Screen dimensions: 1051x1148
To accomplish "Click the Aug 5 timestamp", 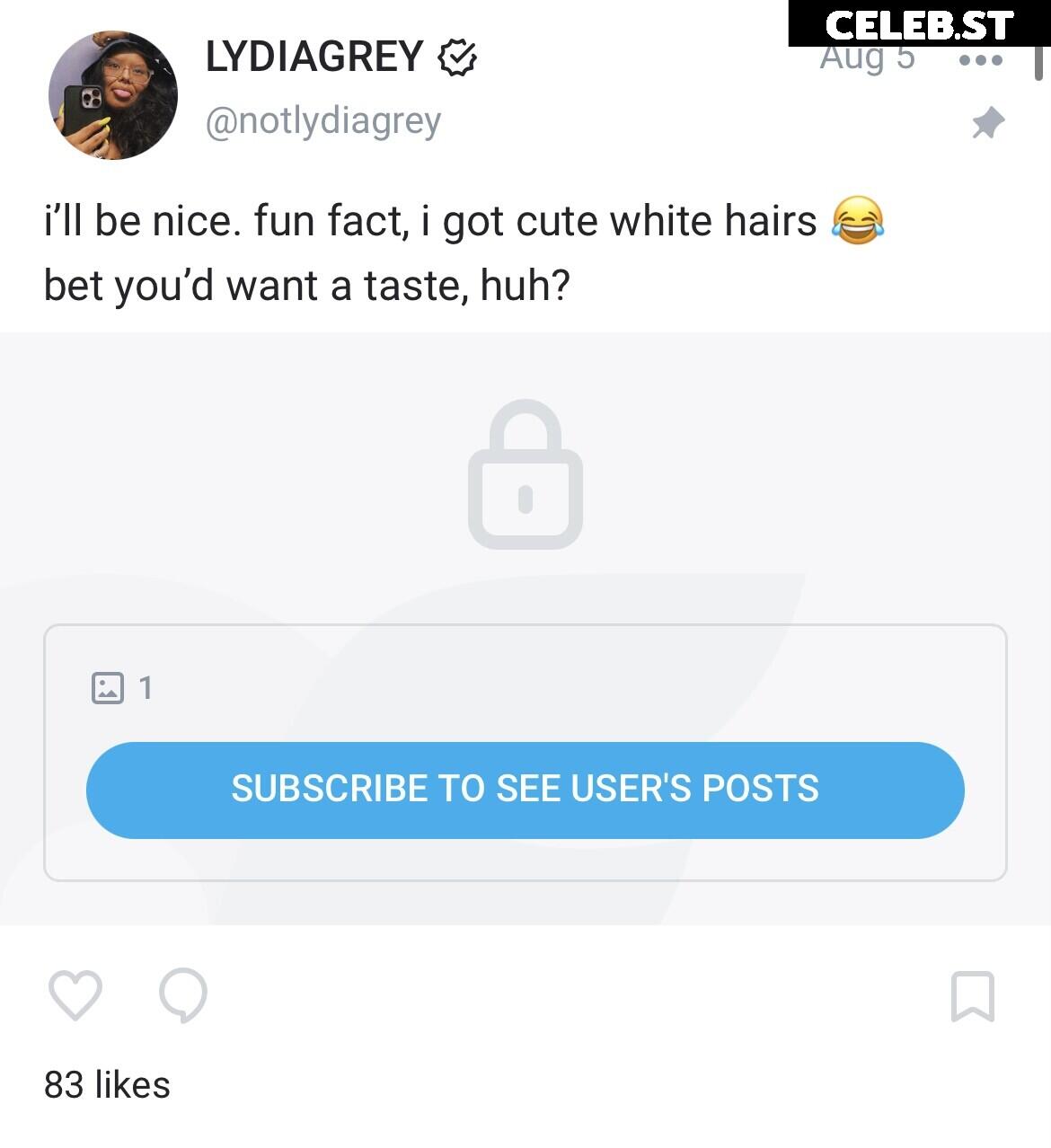I will click(865, 57).
